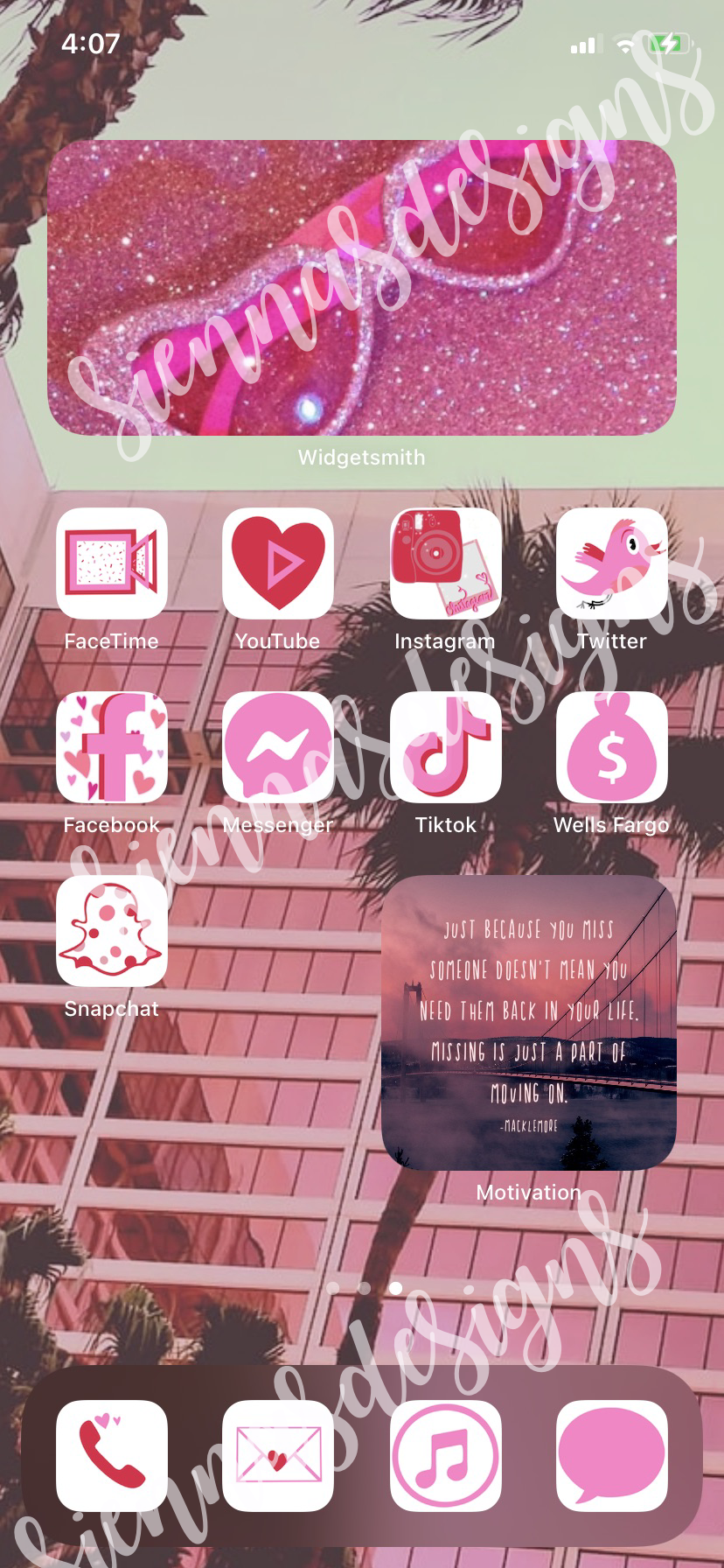Open the Mail envelope app in the dock

[278, 1456]
